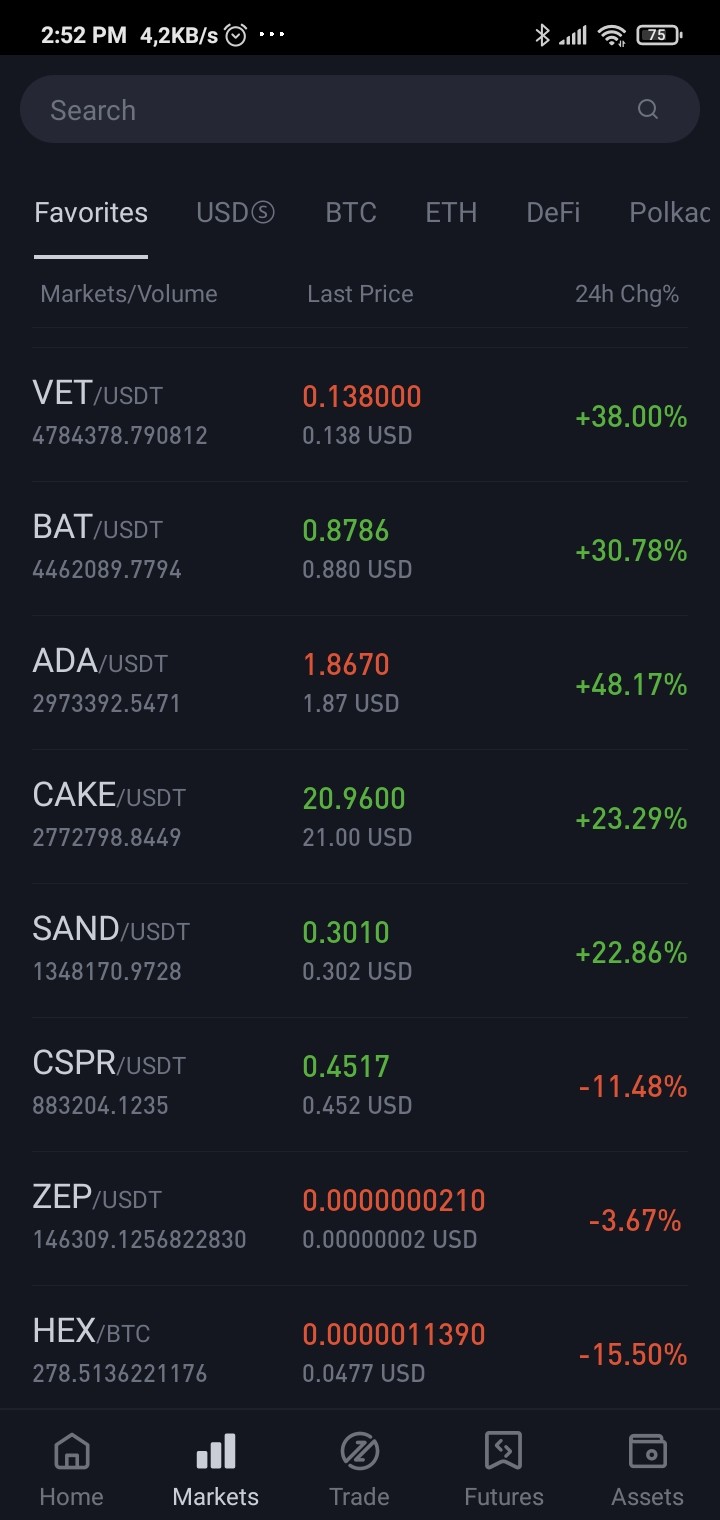Screen dimensions: 720x1520
Task: Switch to the BTC tab
Action: 351,212
